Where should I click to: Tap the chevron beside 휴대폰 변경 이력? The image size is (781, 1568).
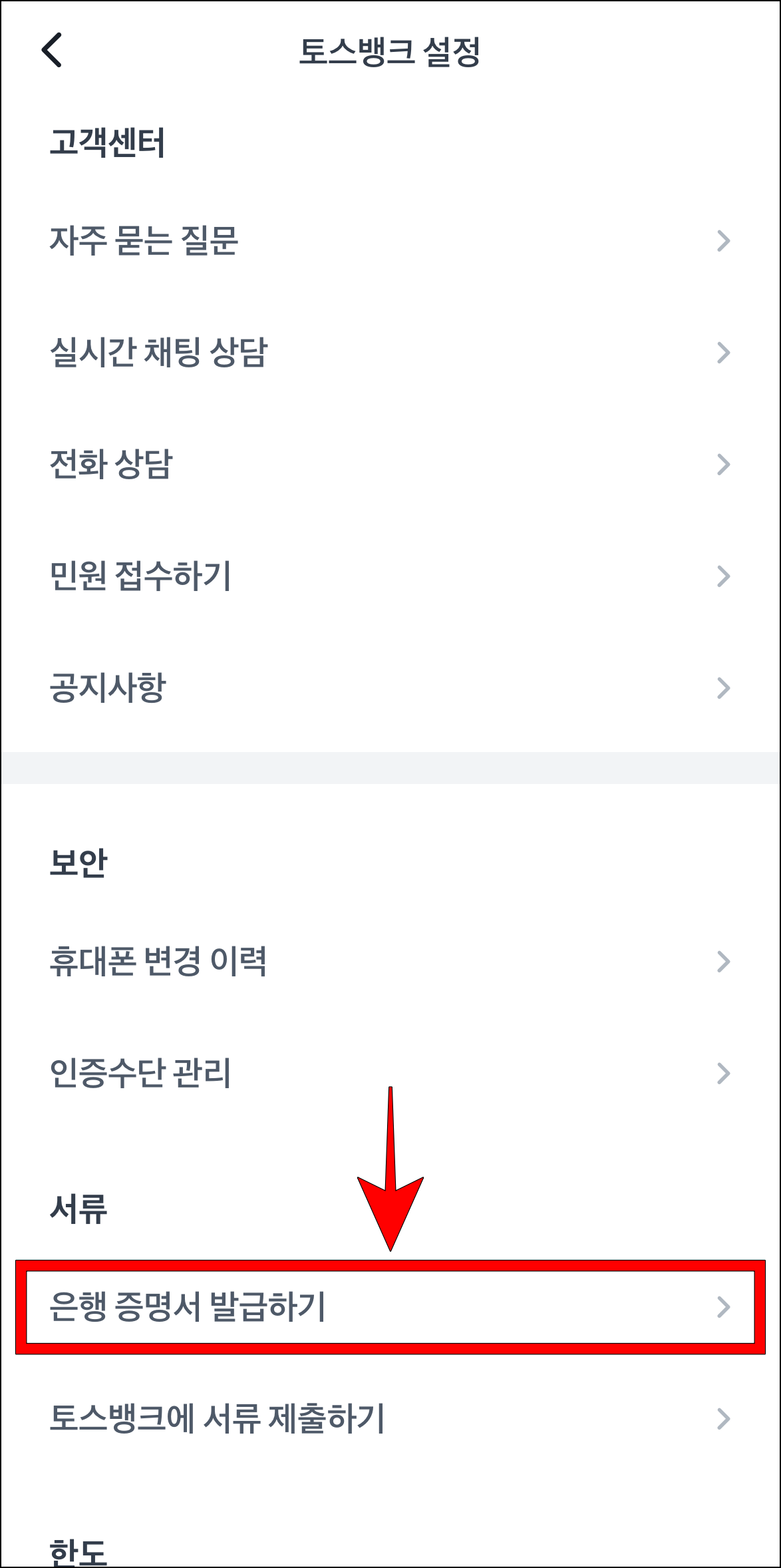click(x=724, y=960)
